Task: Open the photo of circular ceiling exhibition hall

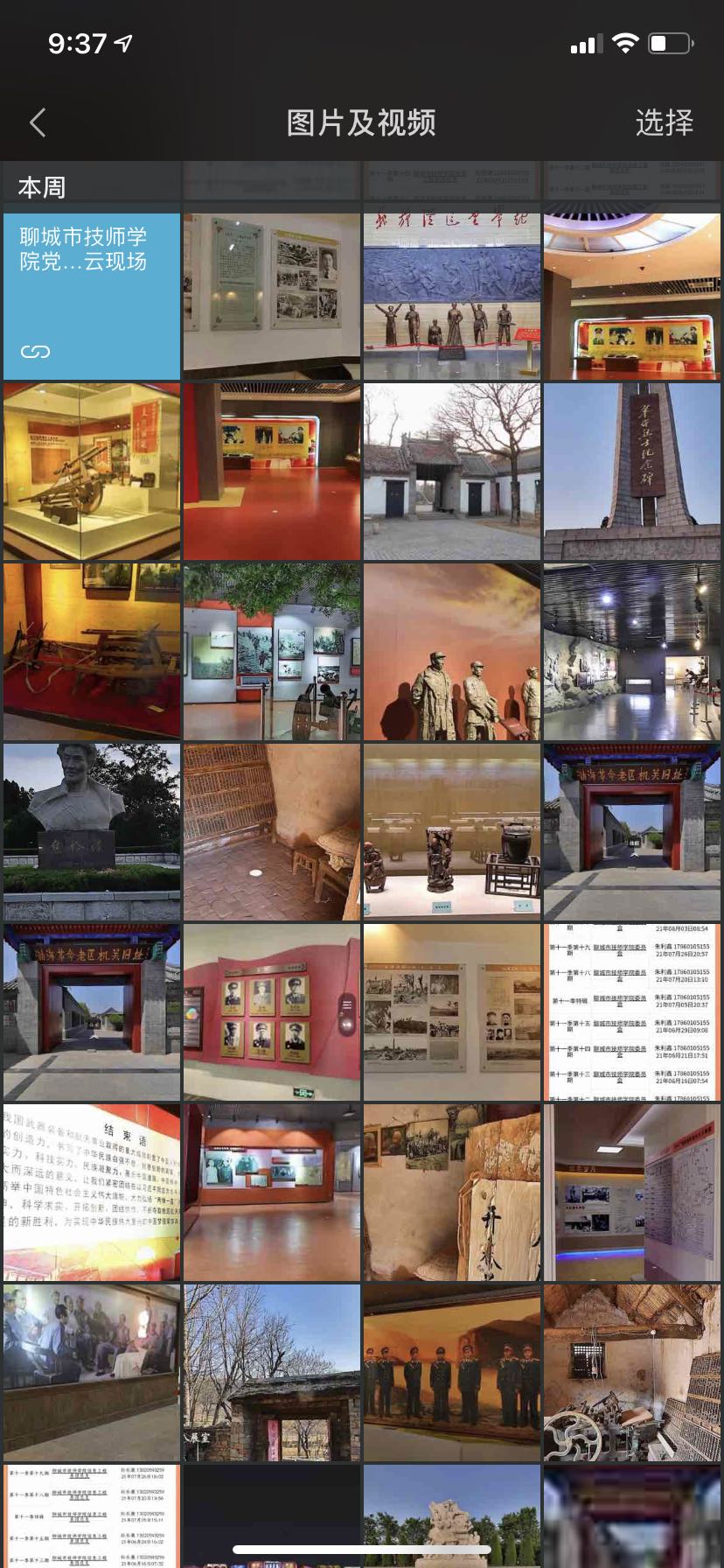Action: point(631,296)
